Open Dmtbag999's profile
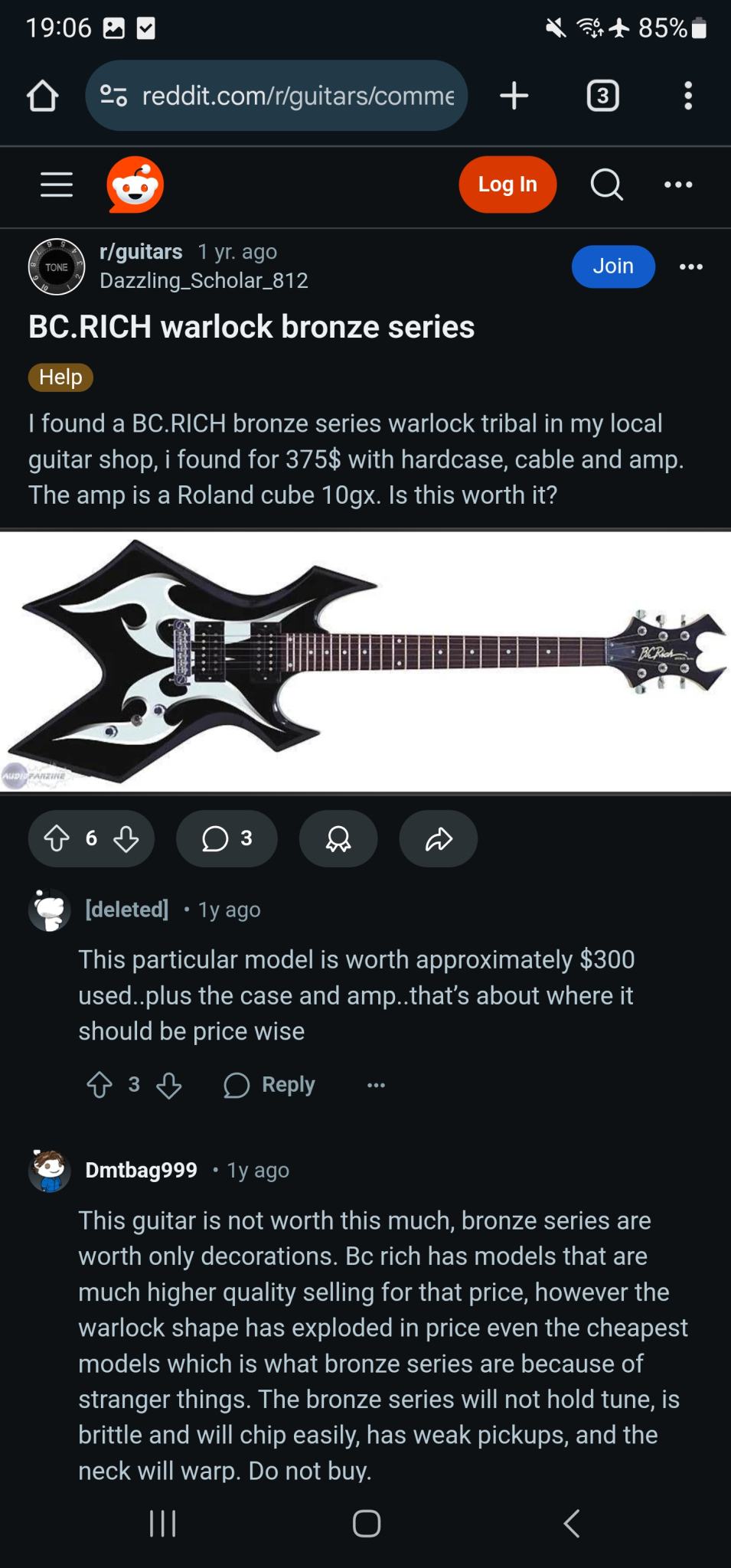 tap(142, 1170)
